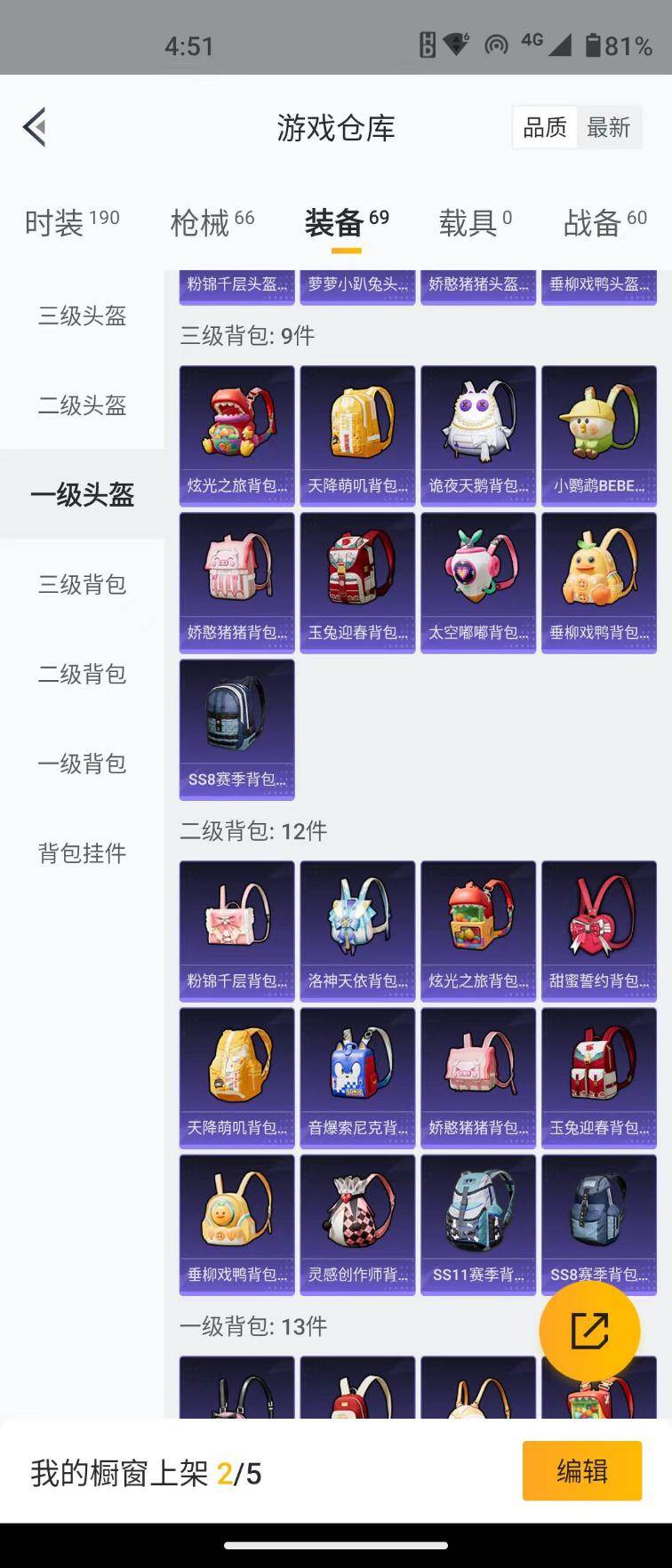
Task: Click the 炫光之旅背包 item
Action: [x=478, y=931]
